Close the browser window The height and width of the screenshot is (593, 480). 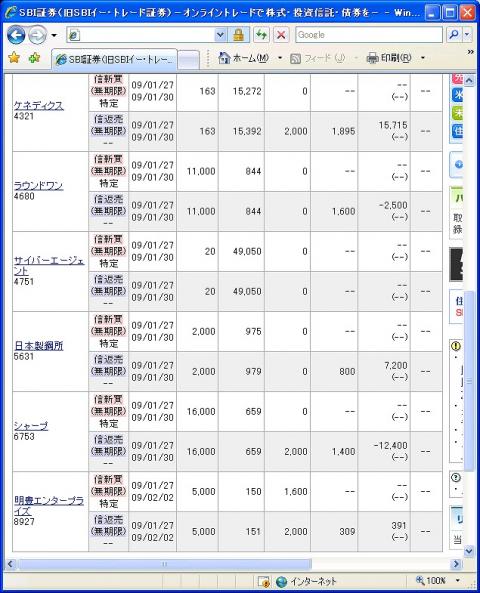(468, 13)
